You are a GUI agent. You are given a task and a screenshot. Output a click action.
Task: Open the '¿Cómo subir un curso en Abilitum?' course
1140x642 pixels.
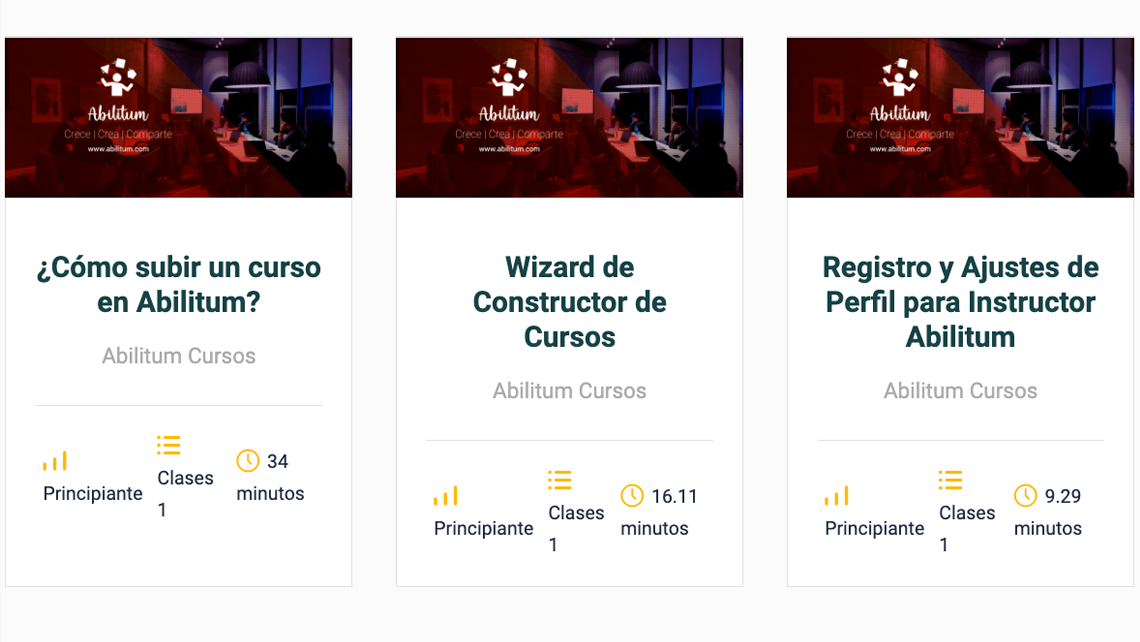point(178,284)
